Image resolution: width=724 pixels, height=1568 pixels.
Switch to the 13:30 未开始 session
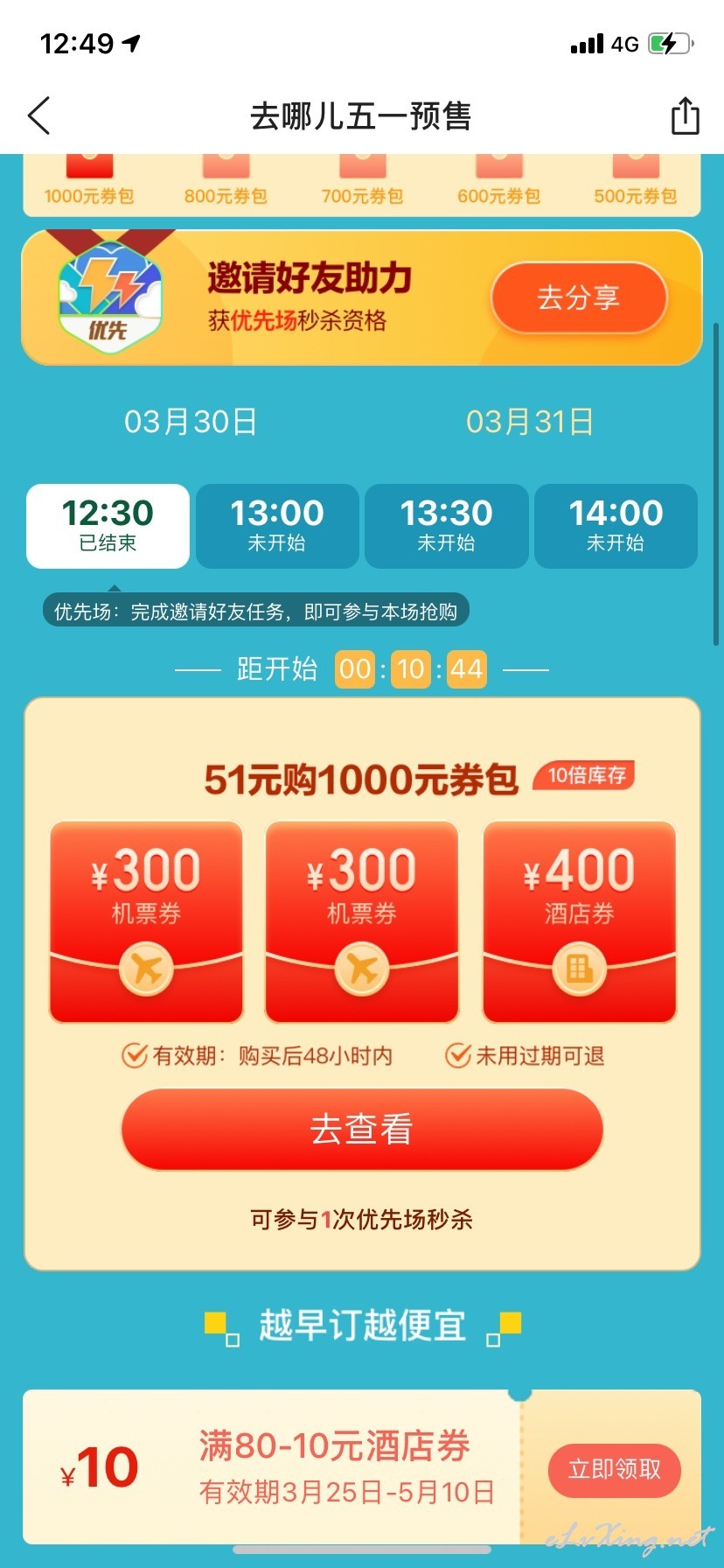click(x=446, y=526)
